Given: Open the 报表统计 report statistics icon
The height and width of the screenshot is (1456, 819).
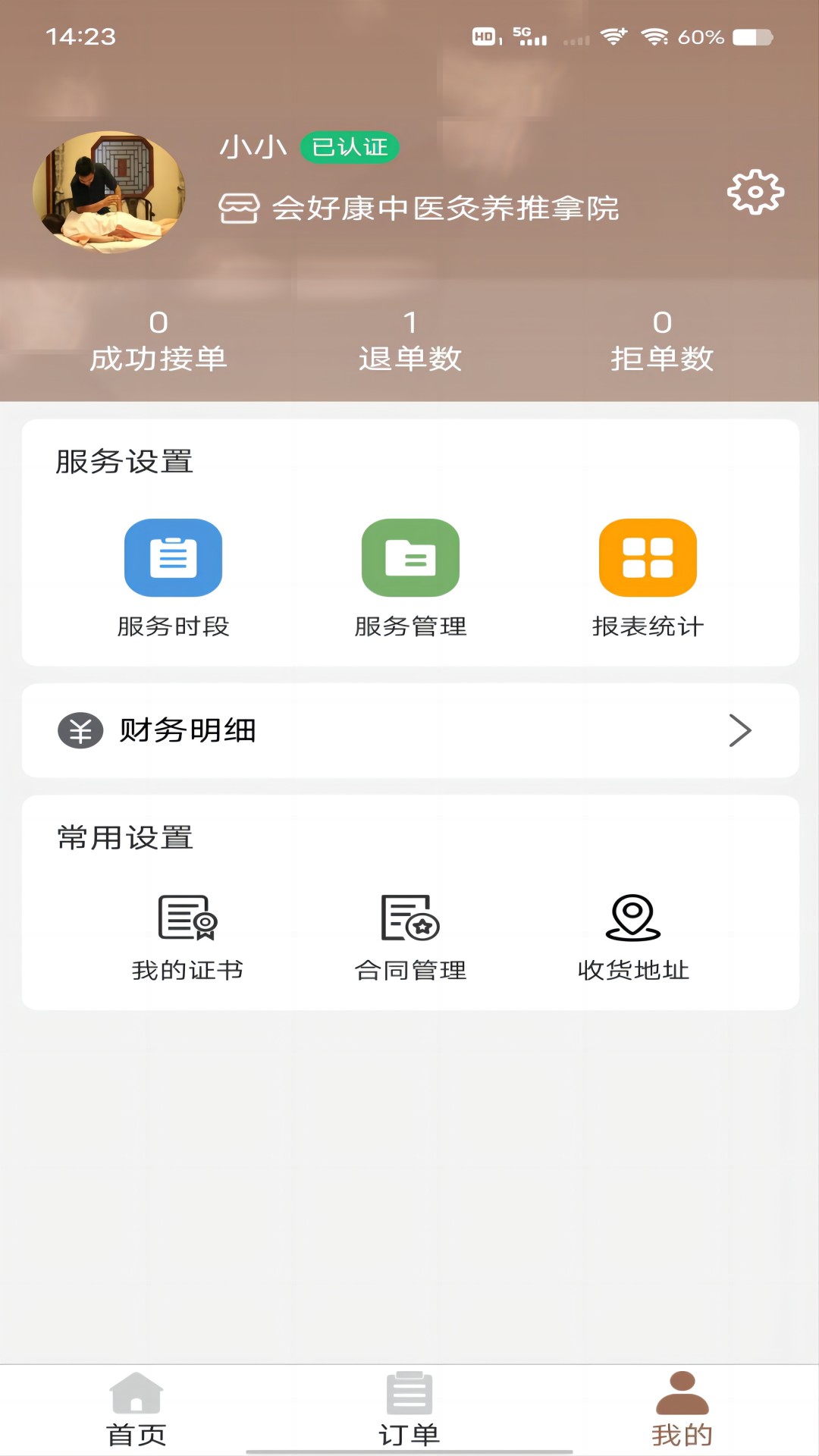Looking at the screenshot, I should click(648, 557).
